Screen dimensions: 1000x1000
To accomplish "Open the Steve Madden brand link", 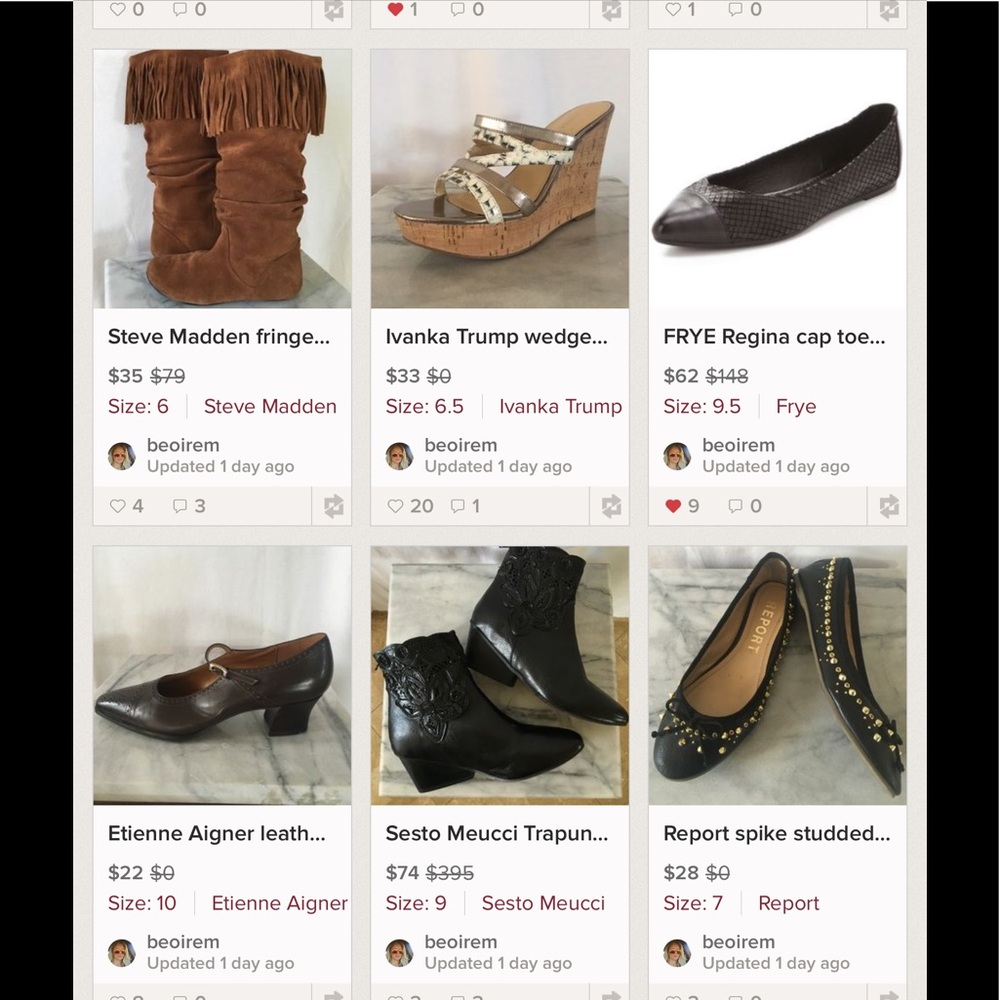I will tap(270, 406).
